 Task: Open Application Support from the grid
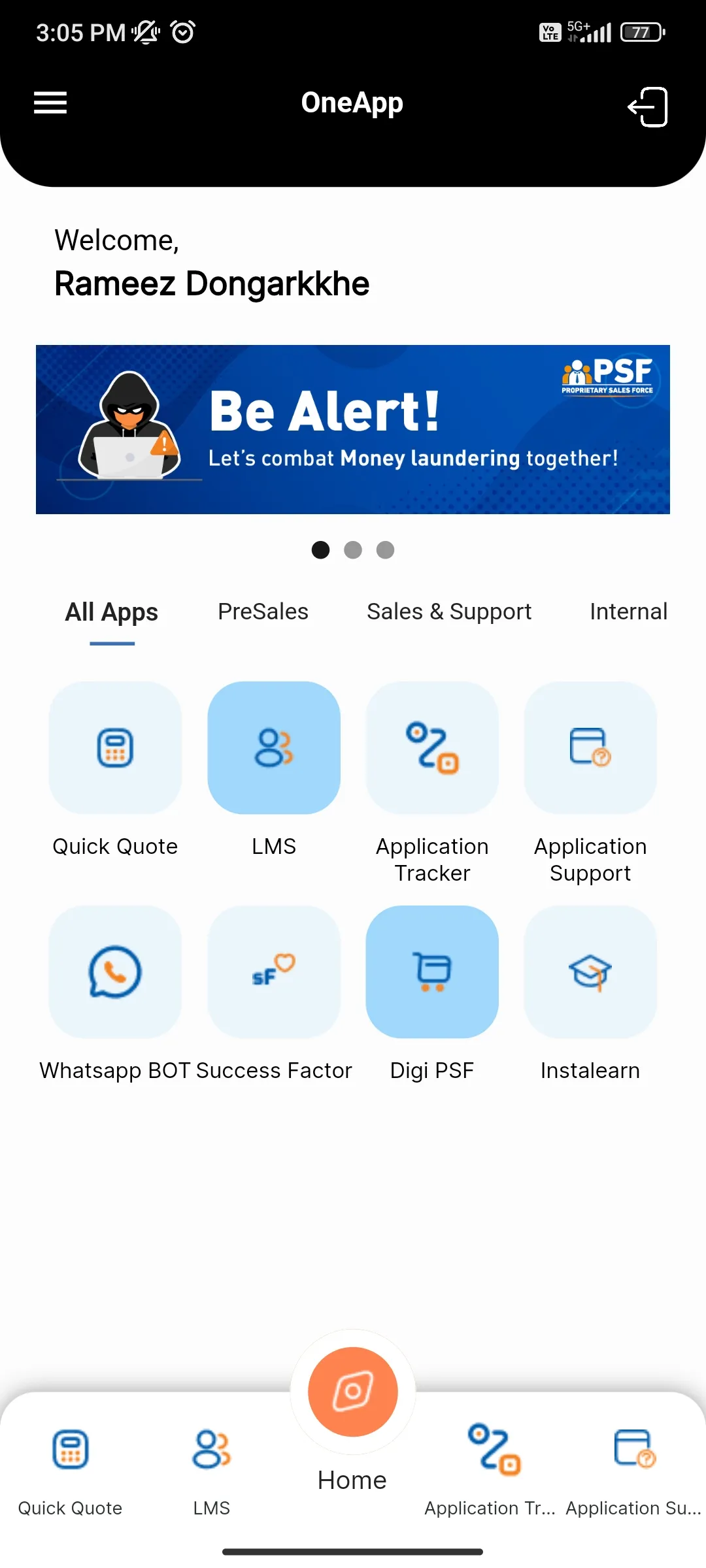coord(590,748)
